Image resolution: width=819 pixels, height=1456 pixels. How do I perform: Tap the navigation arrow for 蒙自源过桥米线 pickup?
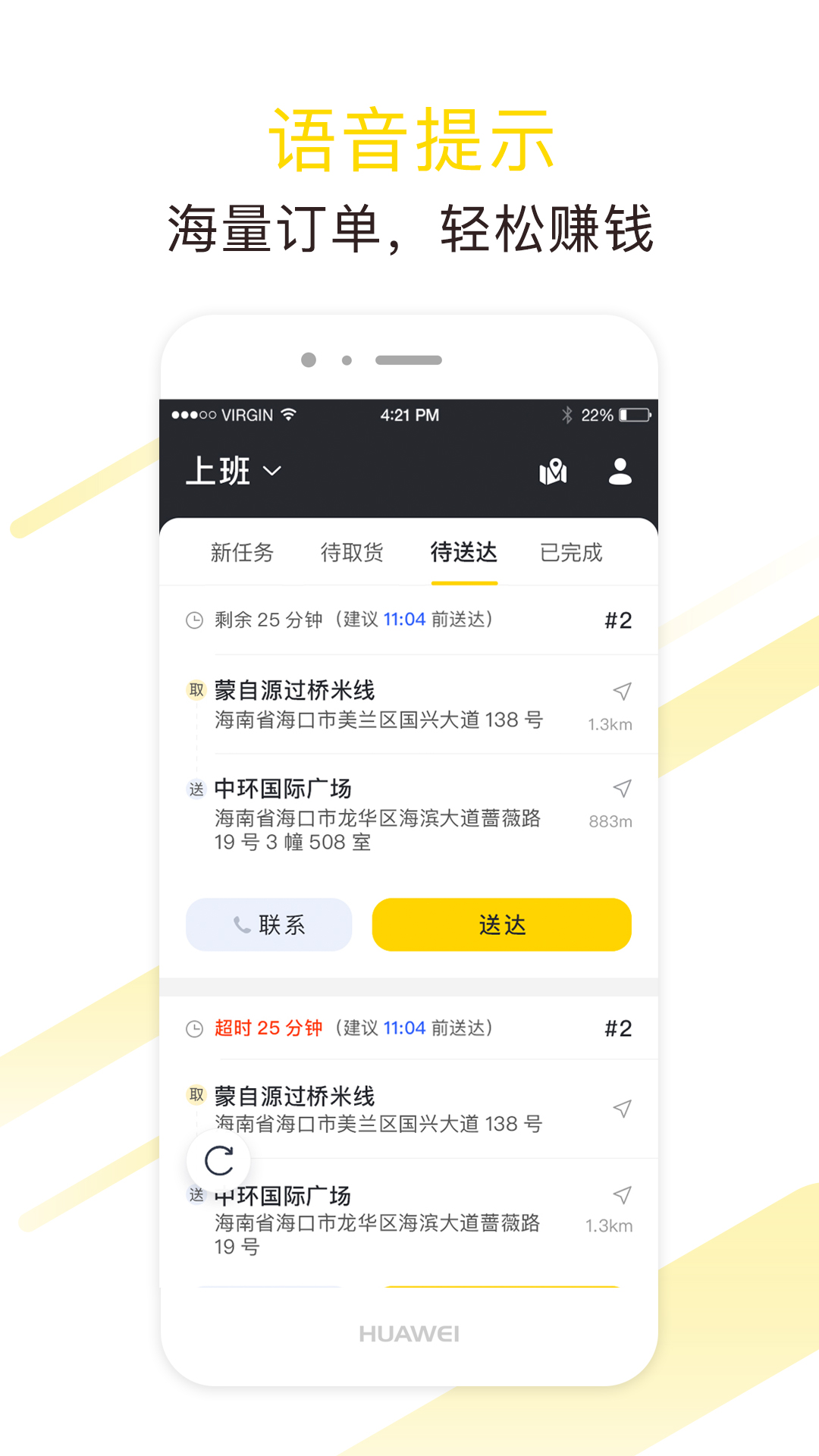(x=622, y=692)
